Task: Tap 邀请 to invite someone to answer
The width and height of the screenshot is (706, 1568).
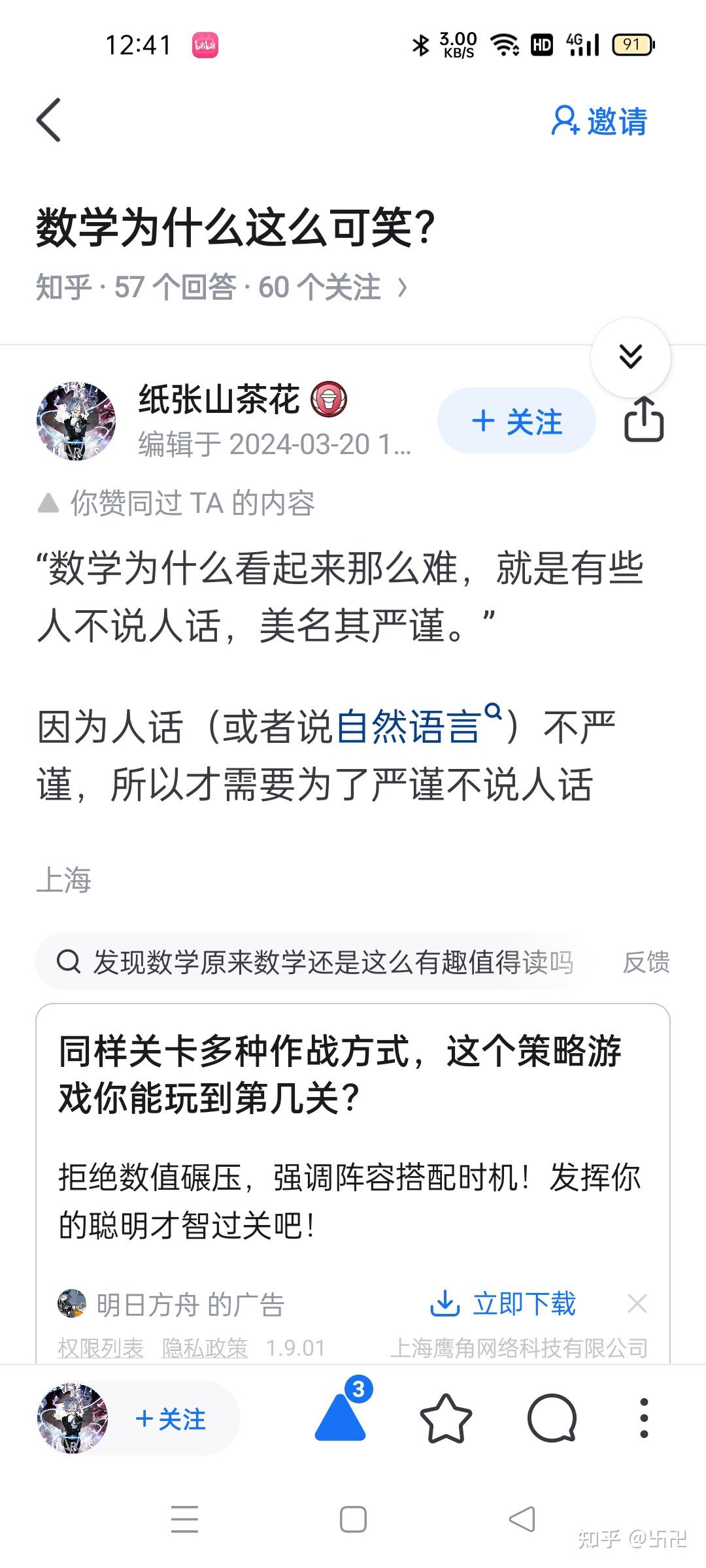Action: point(599,122)
